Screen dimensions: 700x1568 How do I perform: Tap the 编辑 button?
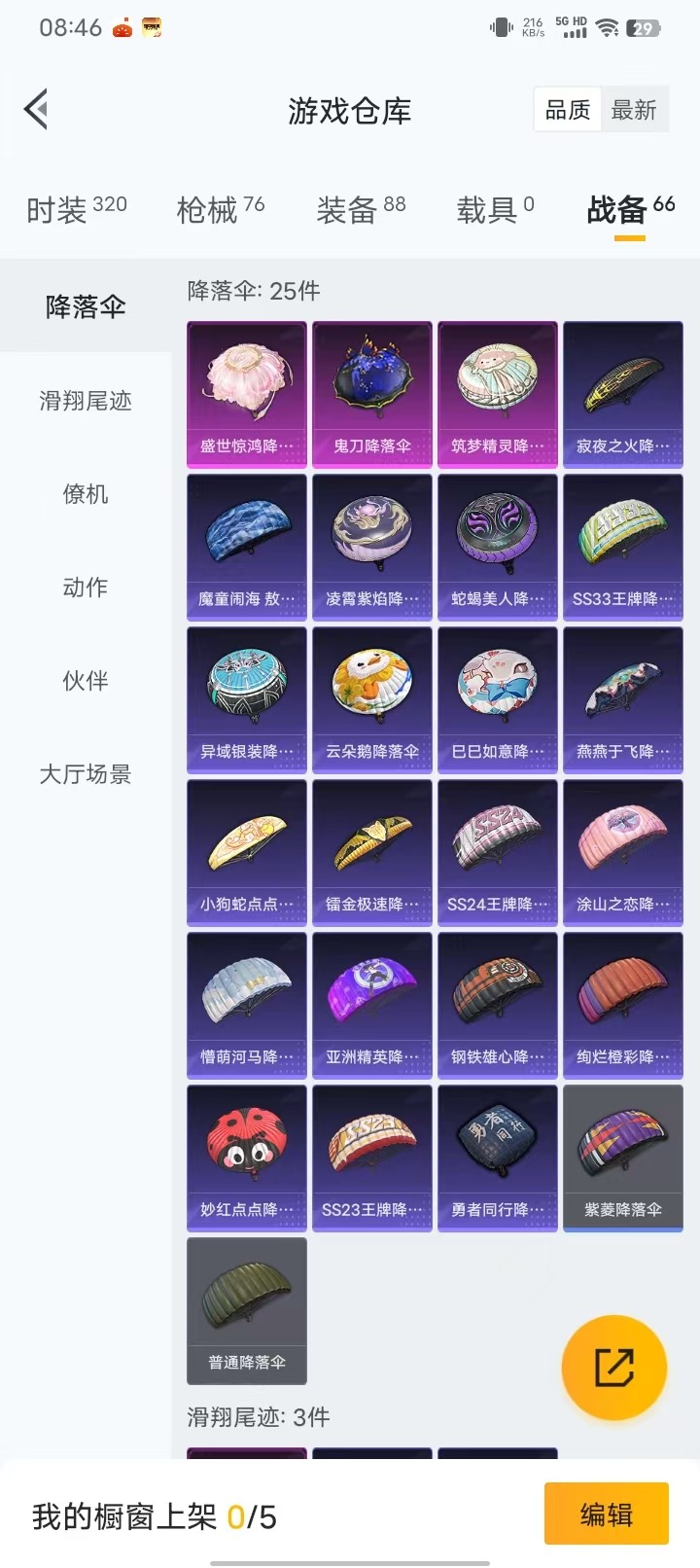click(x=606, y=1514)
